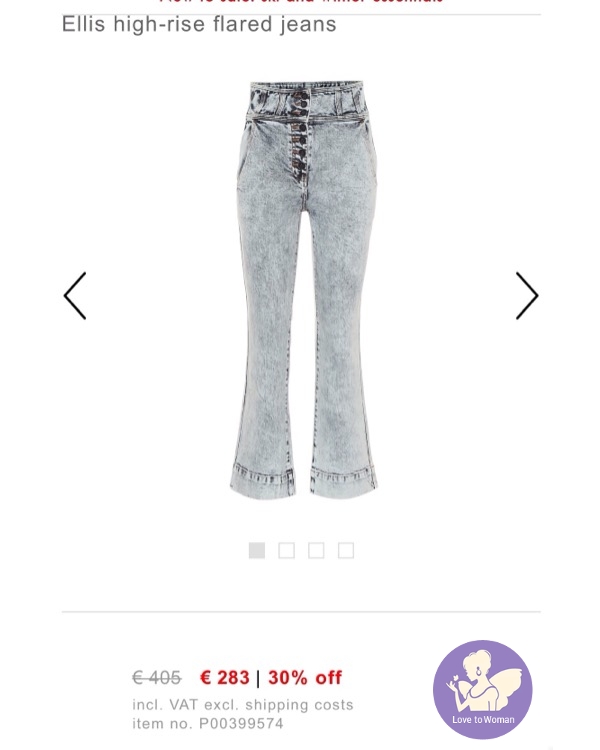
Task: Show the next product image with right arrow
Action: coord(526,296)
